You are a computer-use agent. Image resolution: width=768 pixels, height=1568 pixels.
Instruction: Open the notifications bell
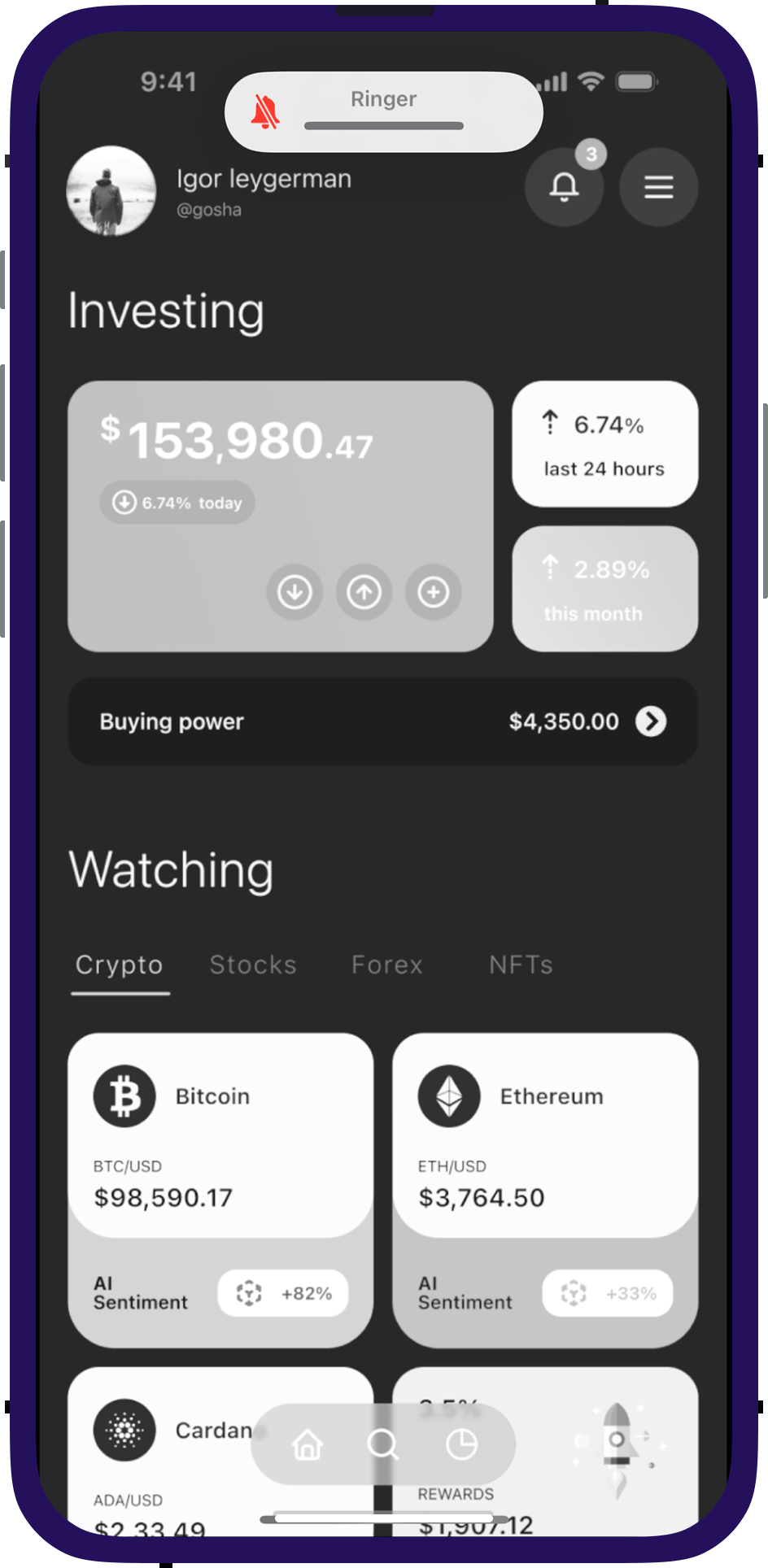(564, 187)
